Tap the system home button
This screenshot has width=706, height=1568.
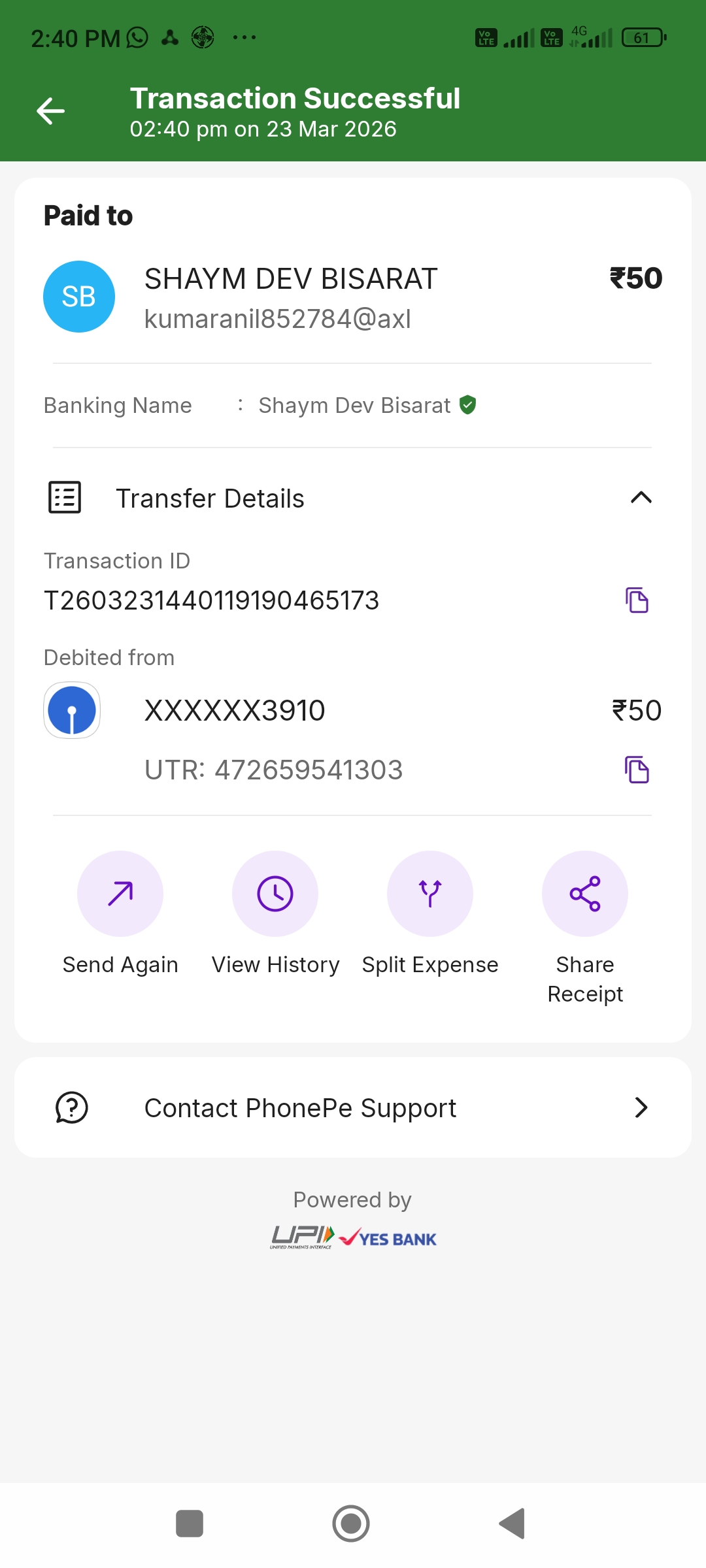[351, 1524]
